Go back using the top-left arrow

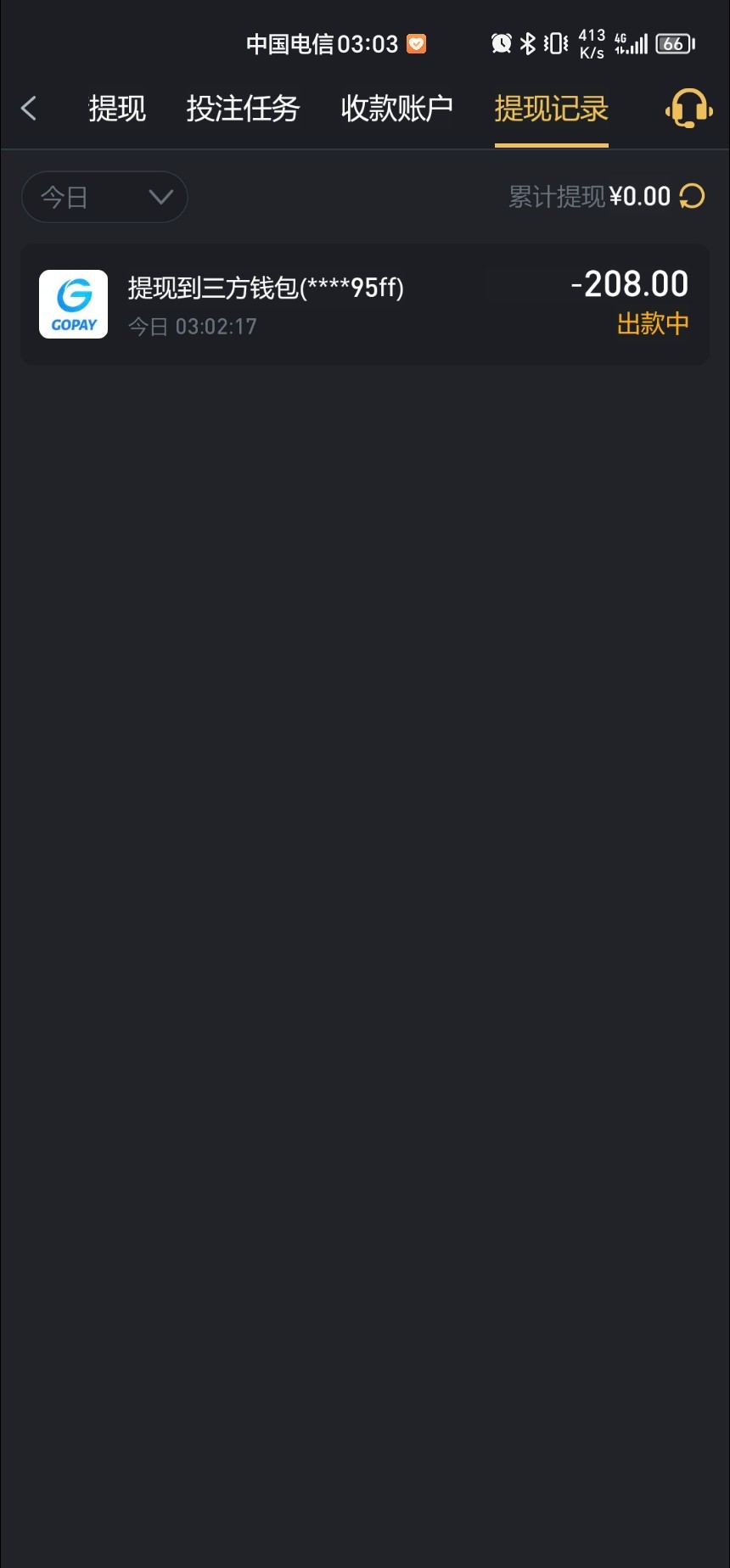coord(29,109)
